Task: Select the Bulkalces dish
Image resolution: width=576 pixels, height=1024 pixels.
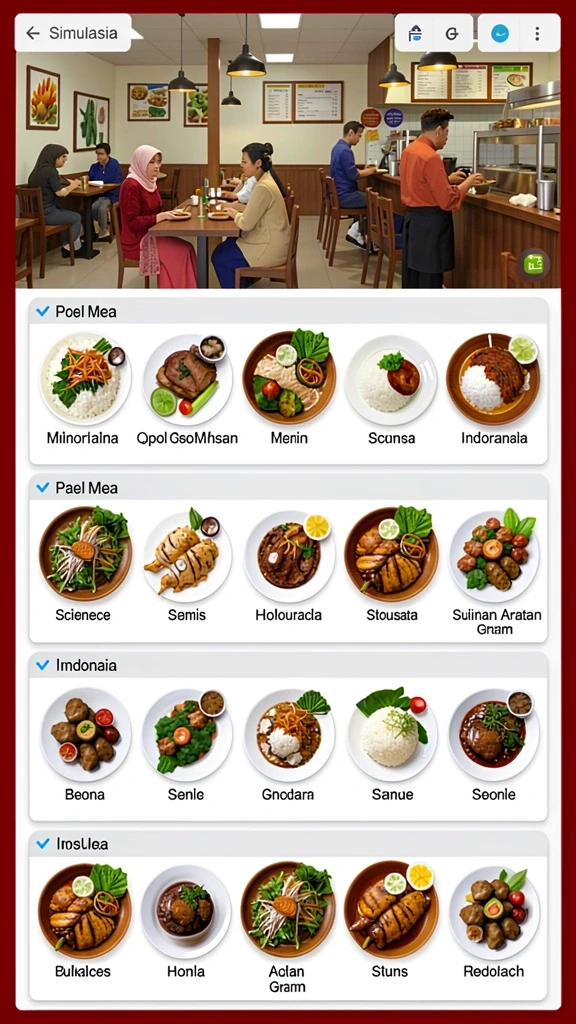Action: point(83,921)
